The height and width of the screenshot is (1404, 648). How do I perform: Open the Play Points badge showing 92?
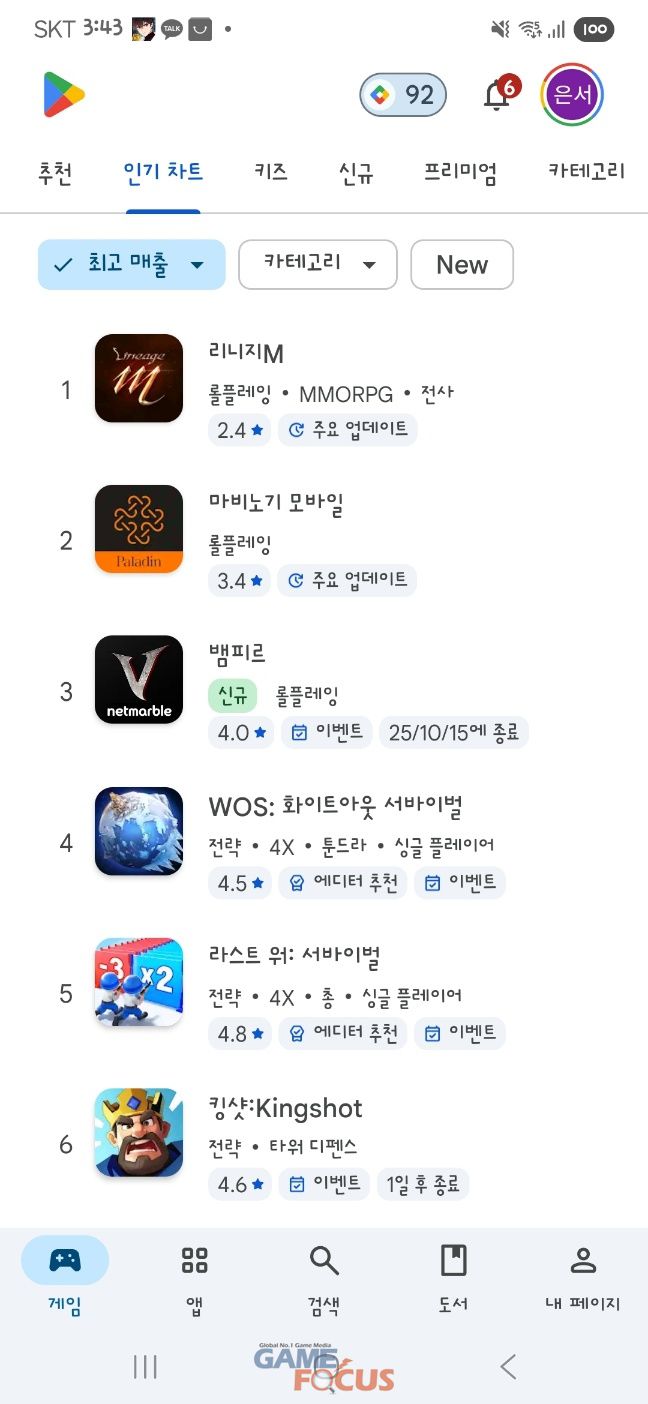403,95
